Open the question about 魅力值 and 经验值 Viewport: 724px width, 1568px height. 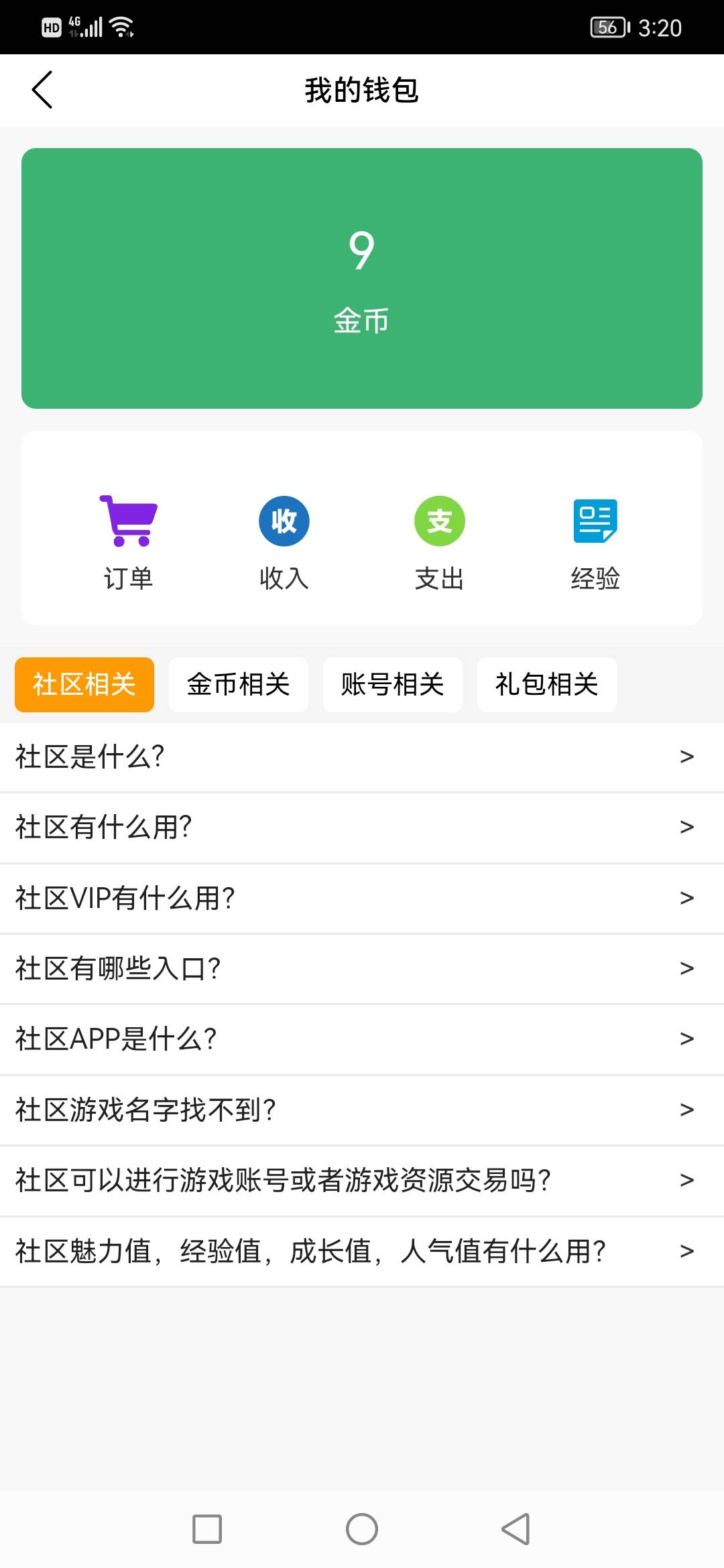click(362, 1251)
